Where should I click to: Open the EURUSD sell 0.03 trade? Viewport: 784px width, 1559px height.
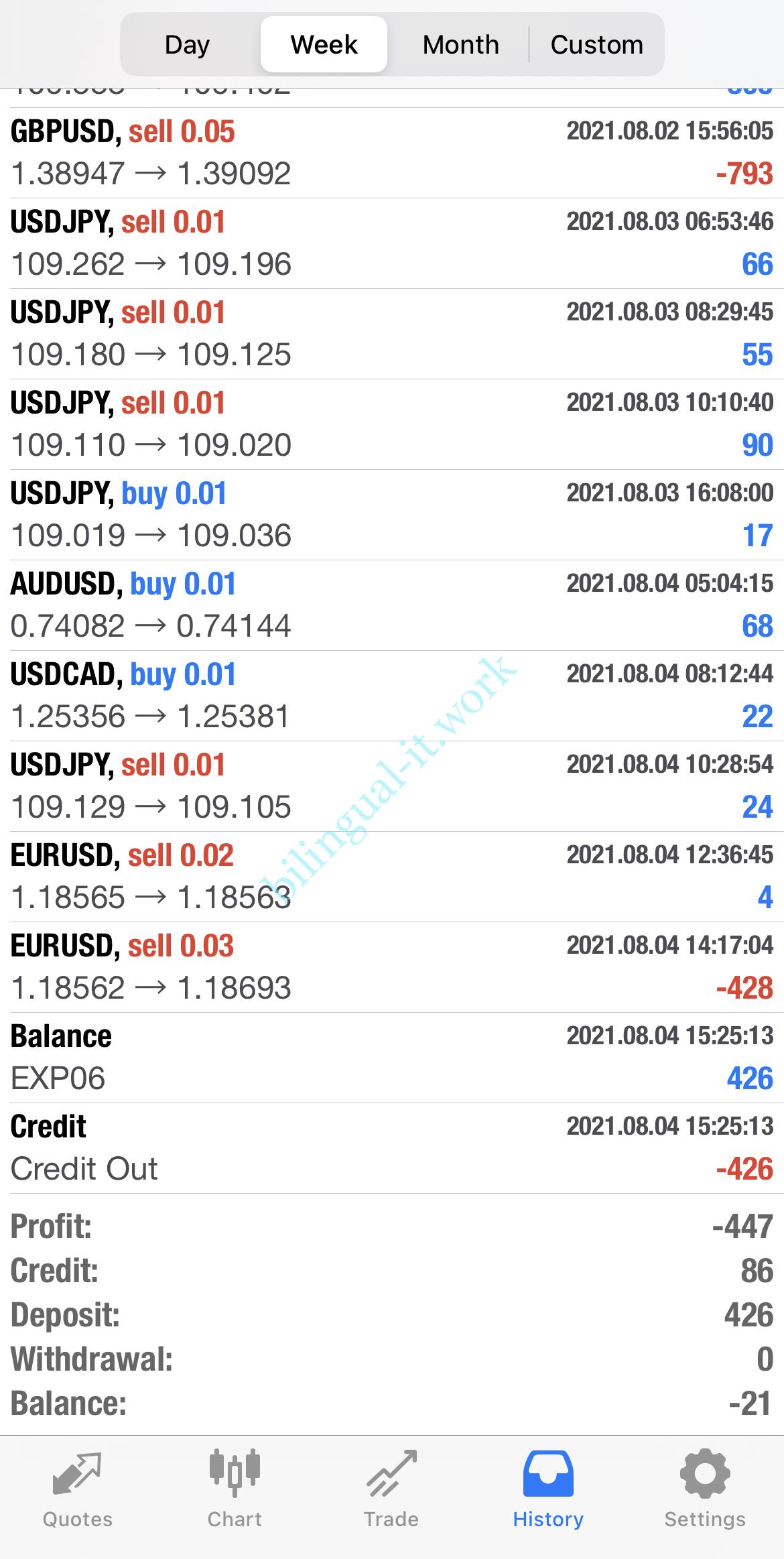pyautogui.click(x=392, y=967)
